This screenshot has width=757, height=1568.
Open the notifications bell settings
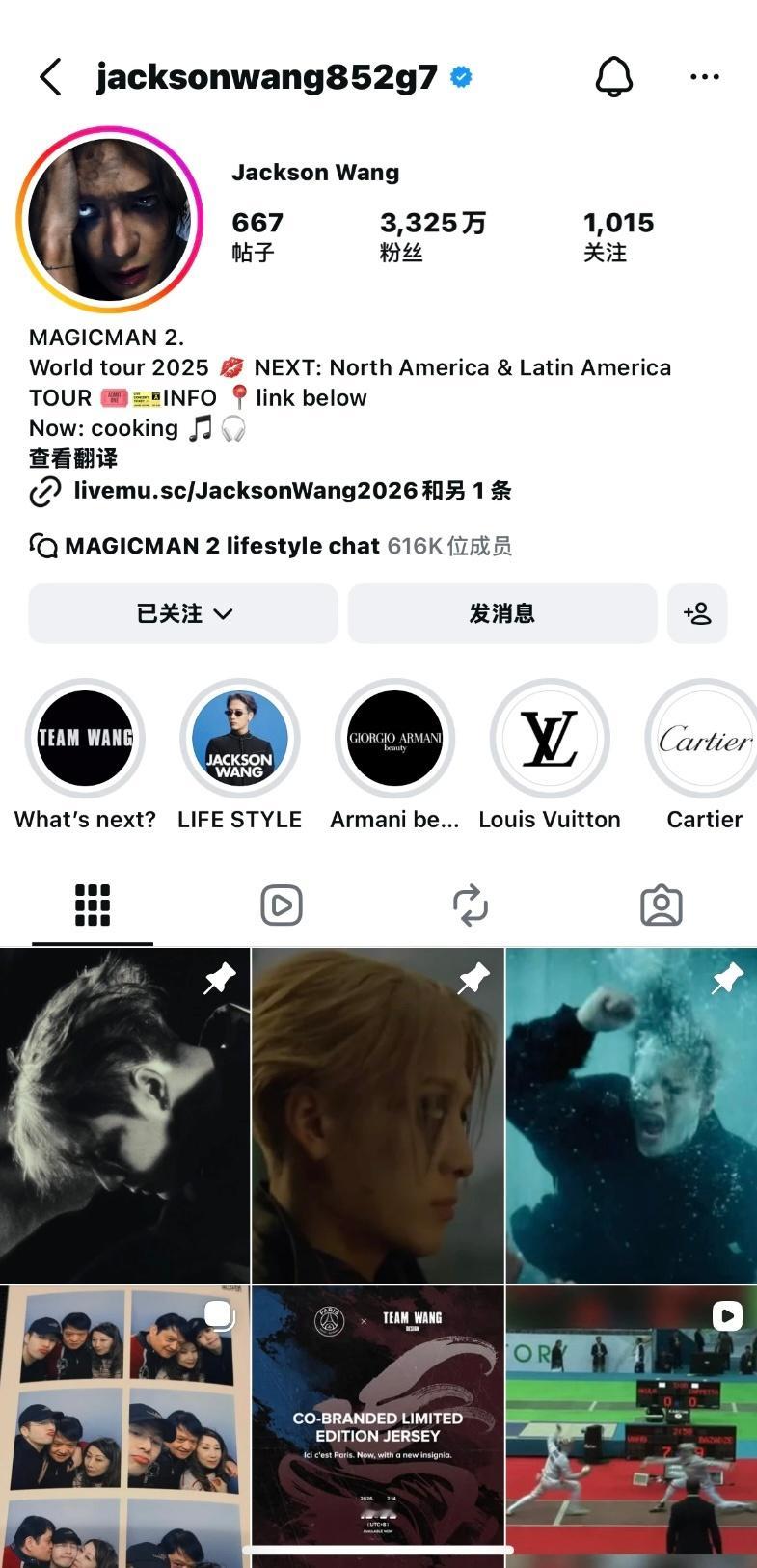pyautogui.click(x=613, y=77)
